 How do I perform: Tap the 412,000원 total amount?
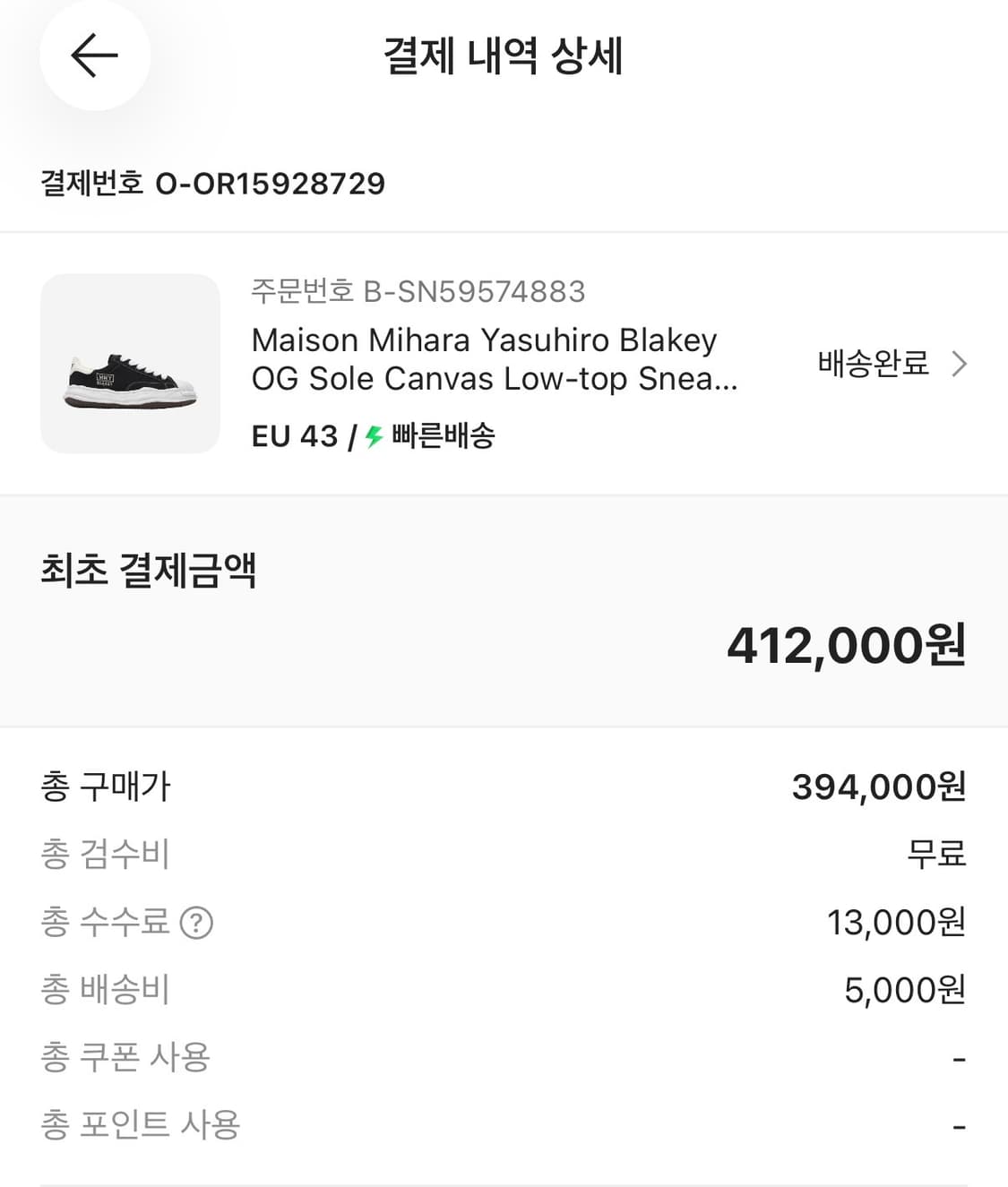[x=848, y=643]
